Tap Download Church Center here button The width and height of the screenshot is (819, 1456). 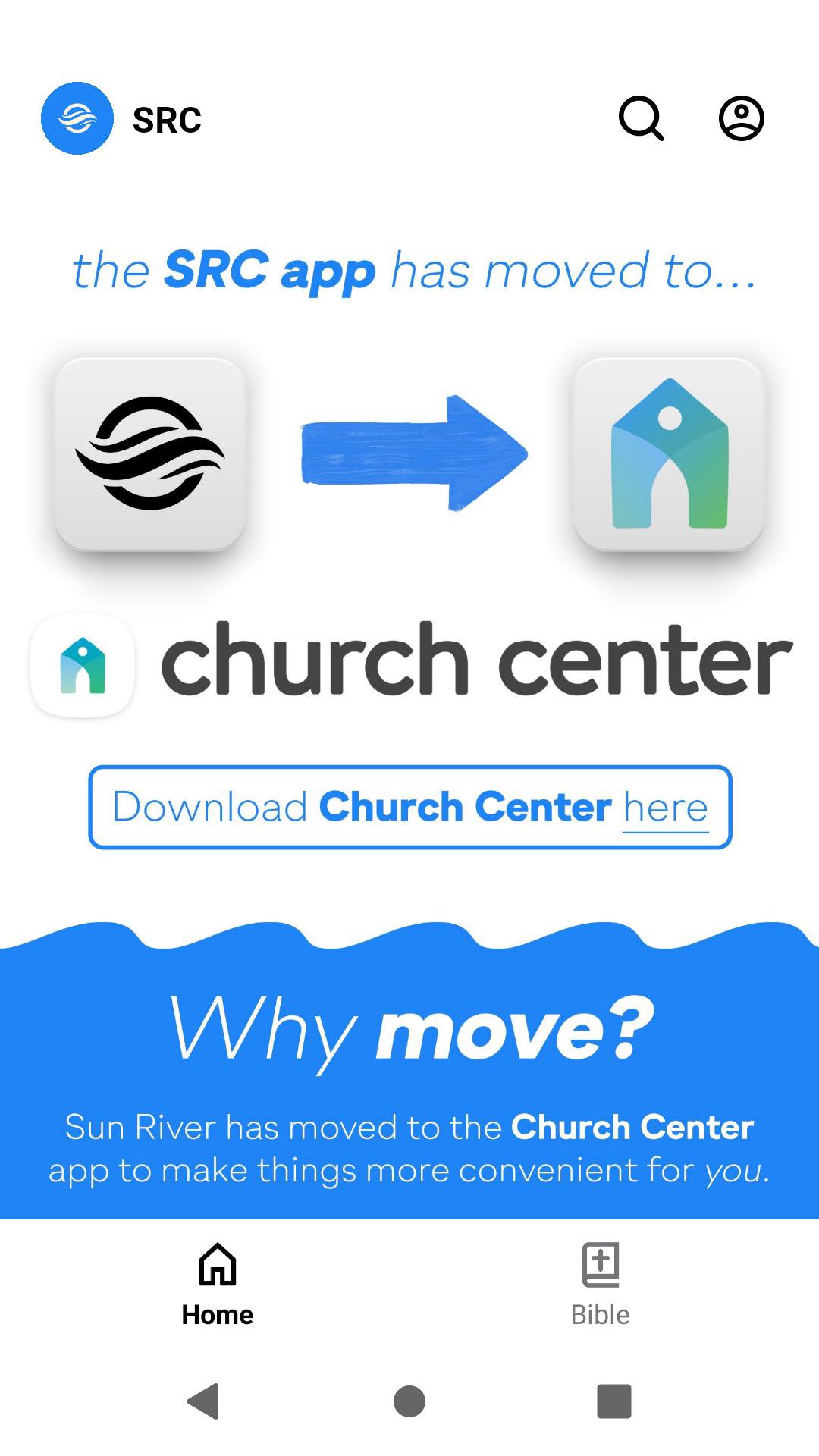409,807
